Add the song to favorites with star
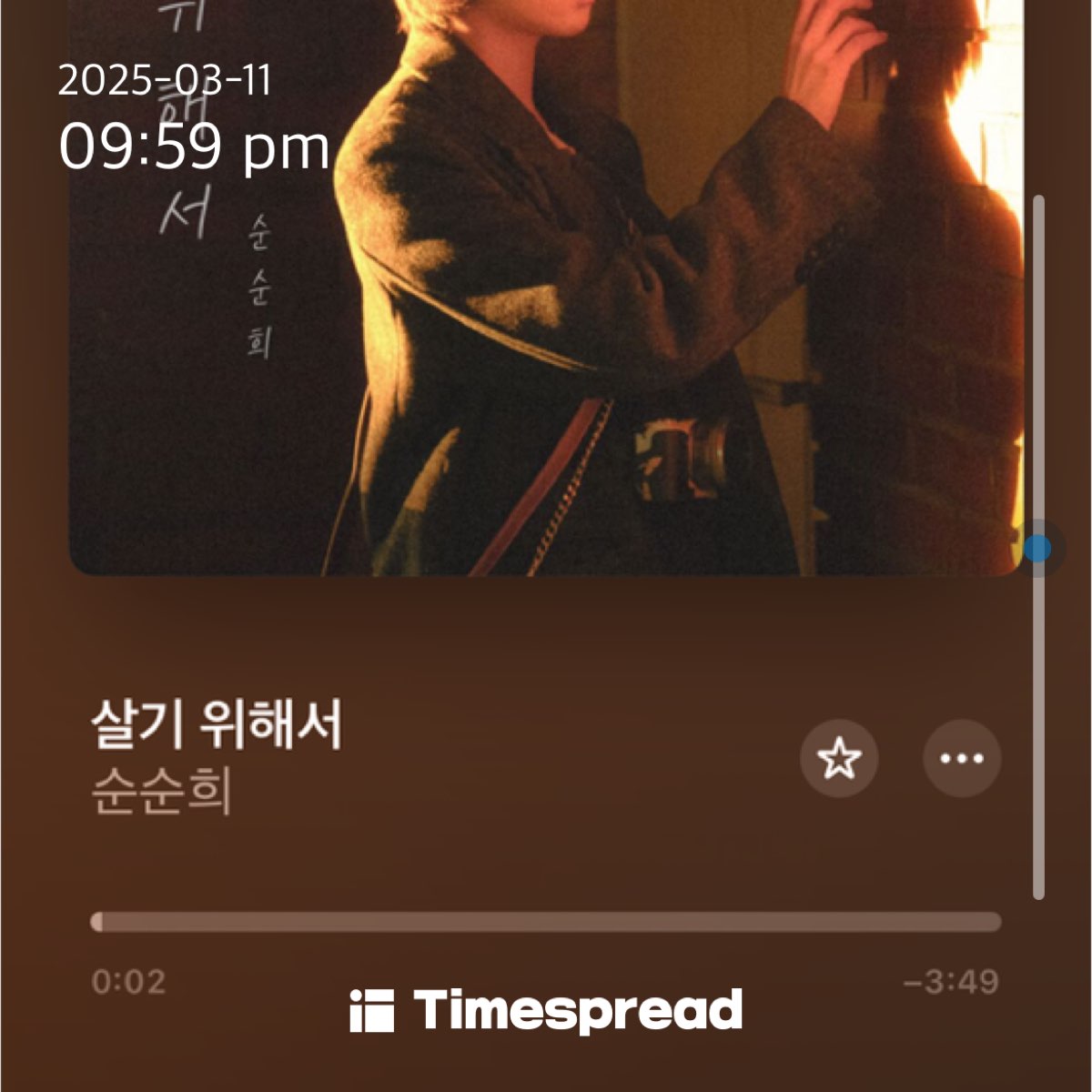Image resolution: width=1092 pixels, height=1092 pixels. coord(838,758)
